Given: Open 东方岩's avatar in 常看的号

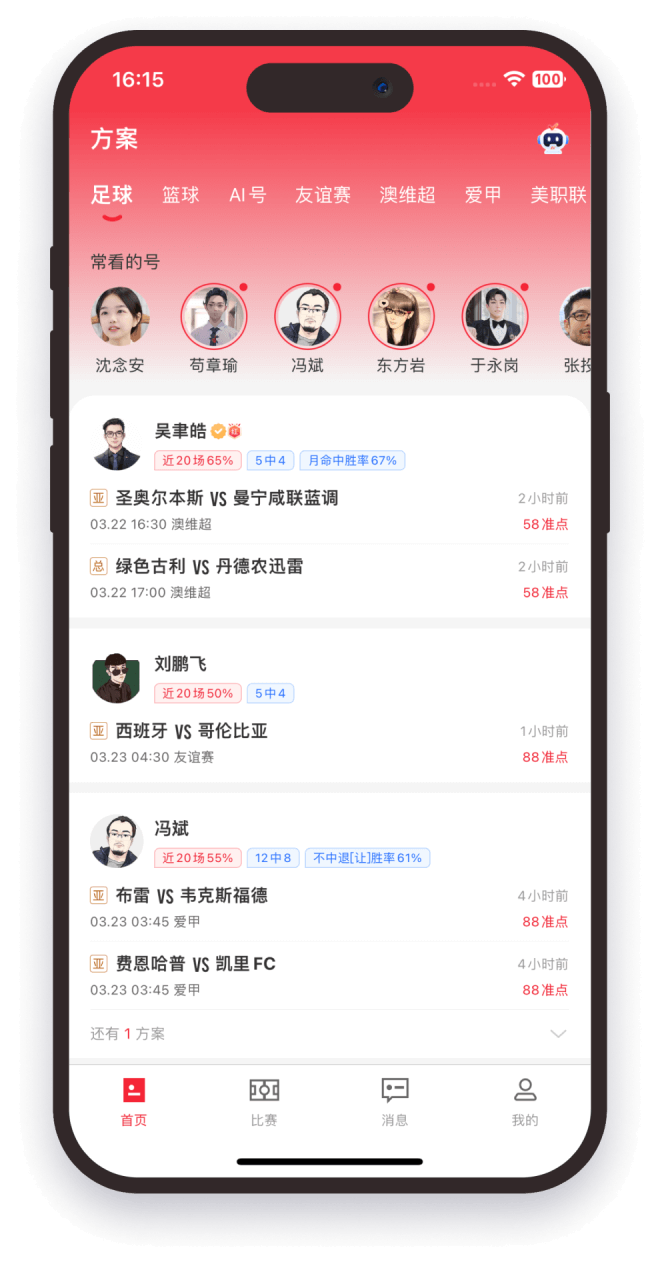Looking at the screenshot, I should [401, 316].
